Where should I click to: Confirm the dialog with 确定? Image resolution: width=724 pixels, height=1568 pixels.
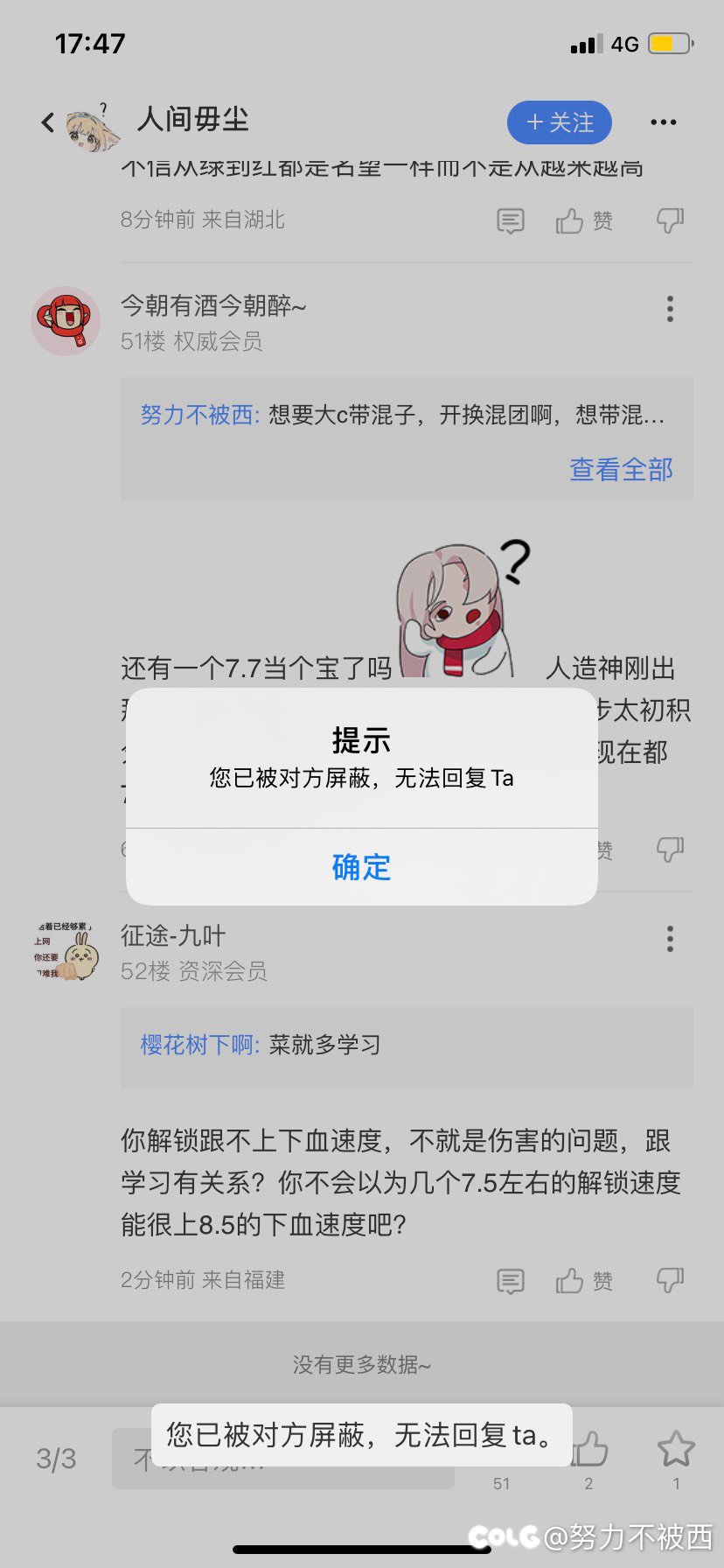tap(361, 867)
